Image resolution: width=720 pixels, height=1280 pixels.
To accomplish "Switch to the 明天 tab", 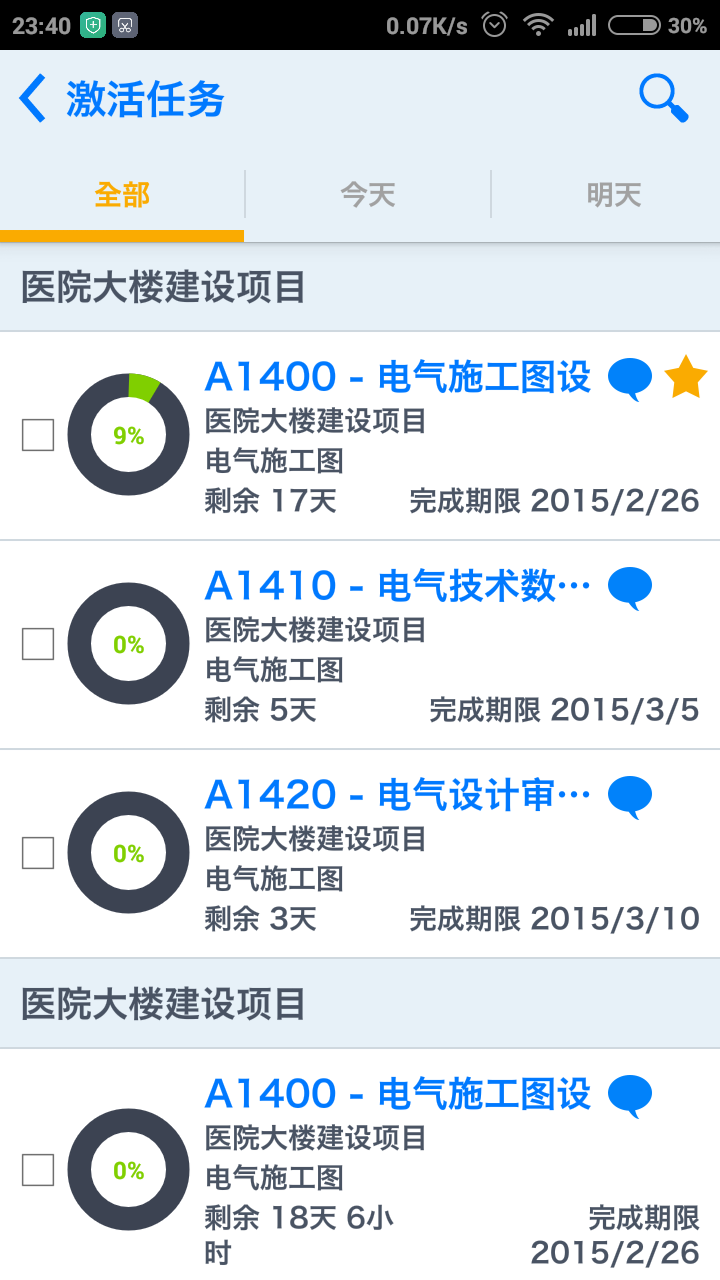I will pos(613,195).
